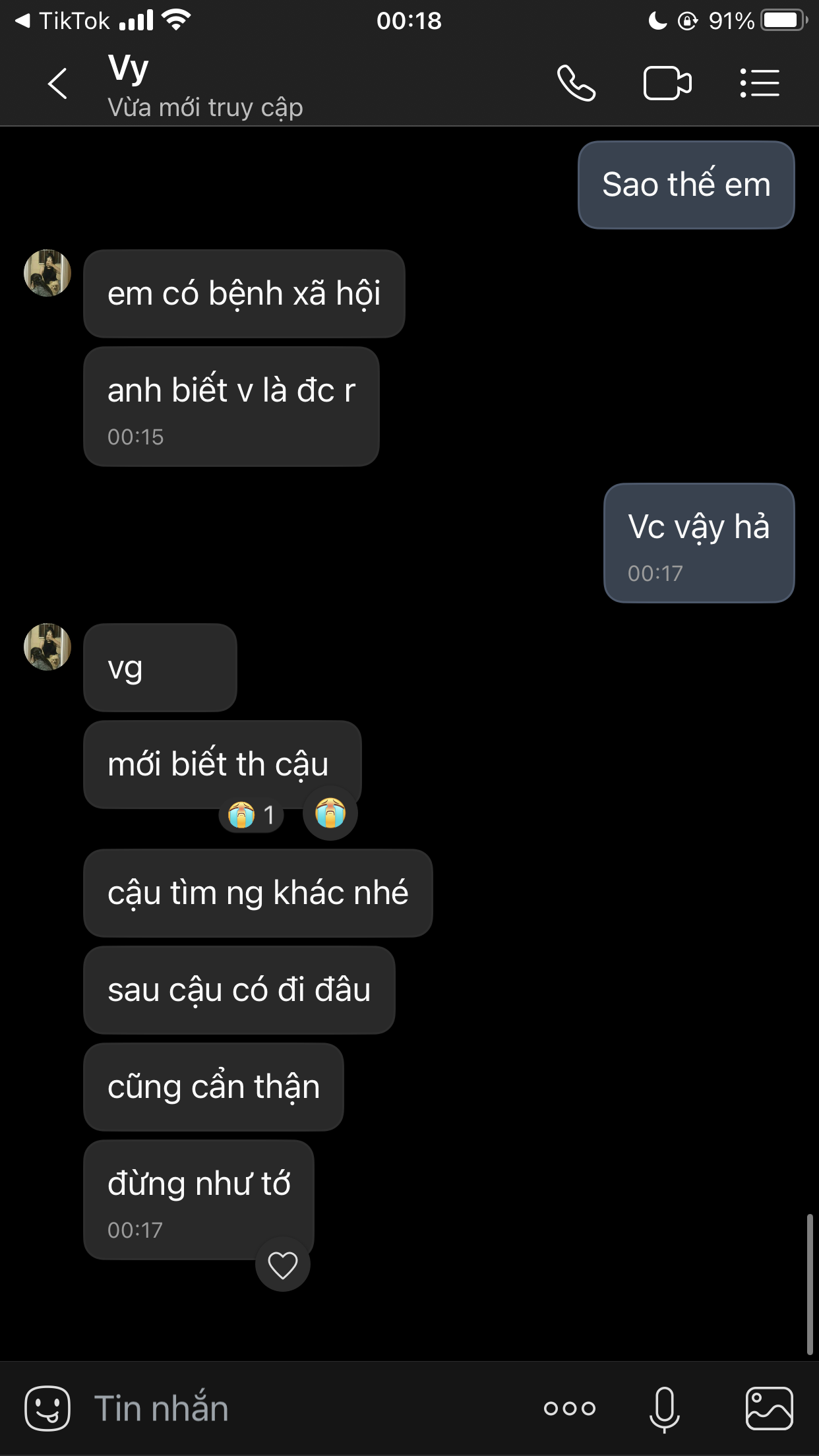Open the sticker and emoji picker
The height and width of the screenshot is (1456, 819).
[47, 1408]
